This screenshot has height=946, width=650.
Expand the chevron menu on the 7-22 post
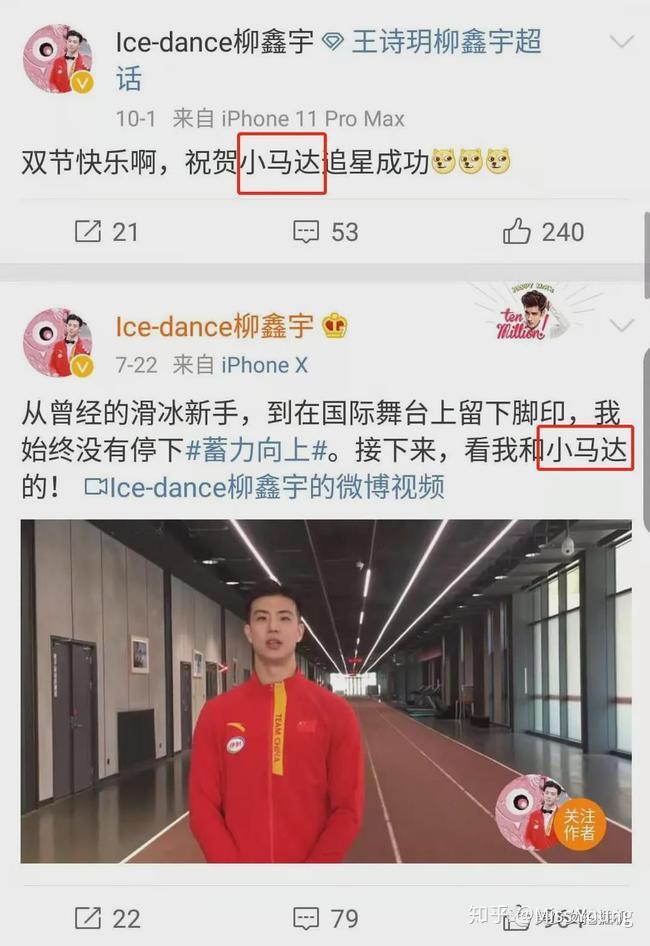[x=622, y=326]
